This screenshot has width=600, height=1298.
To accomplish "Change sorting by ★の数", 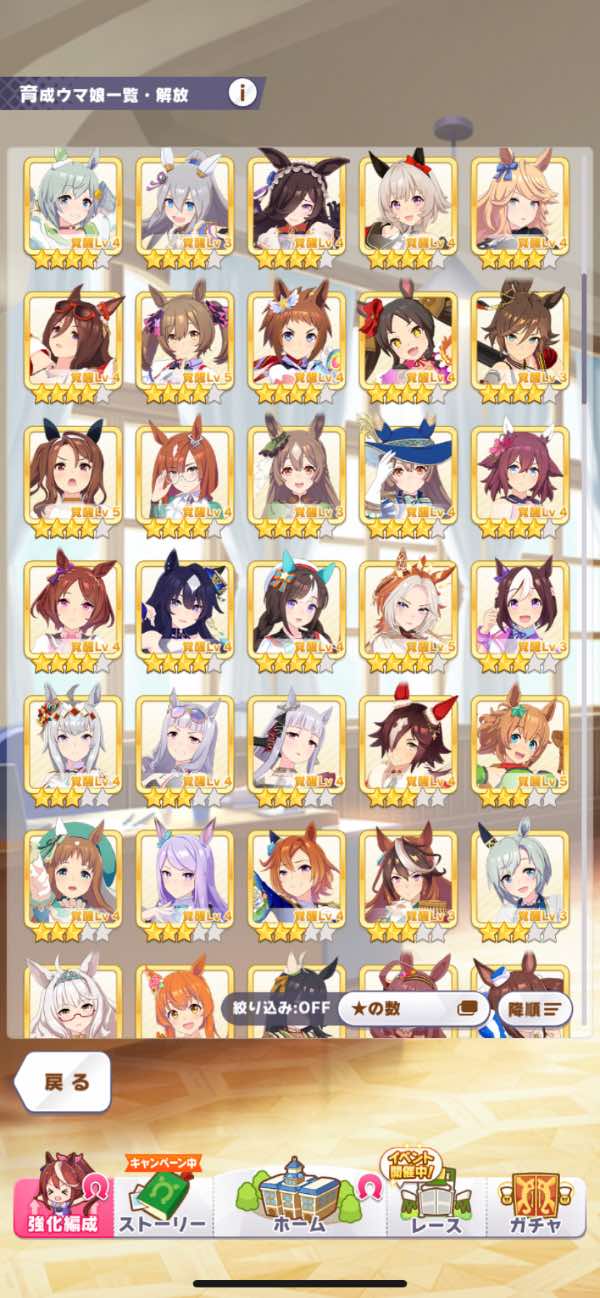I will coord(412,1008).
